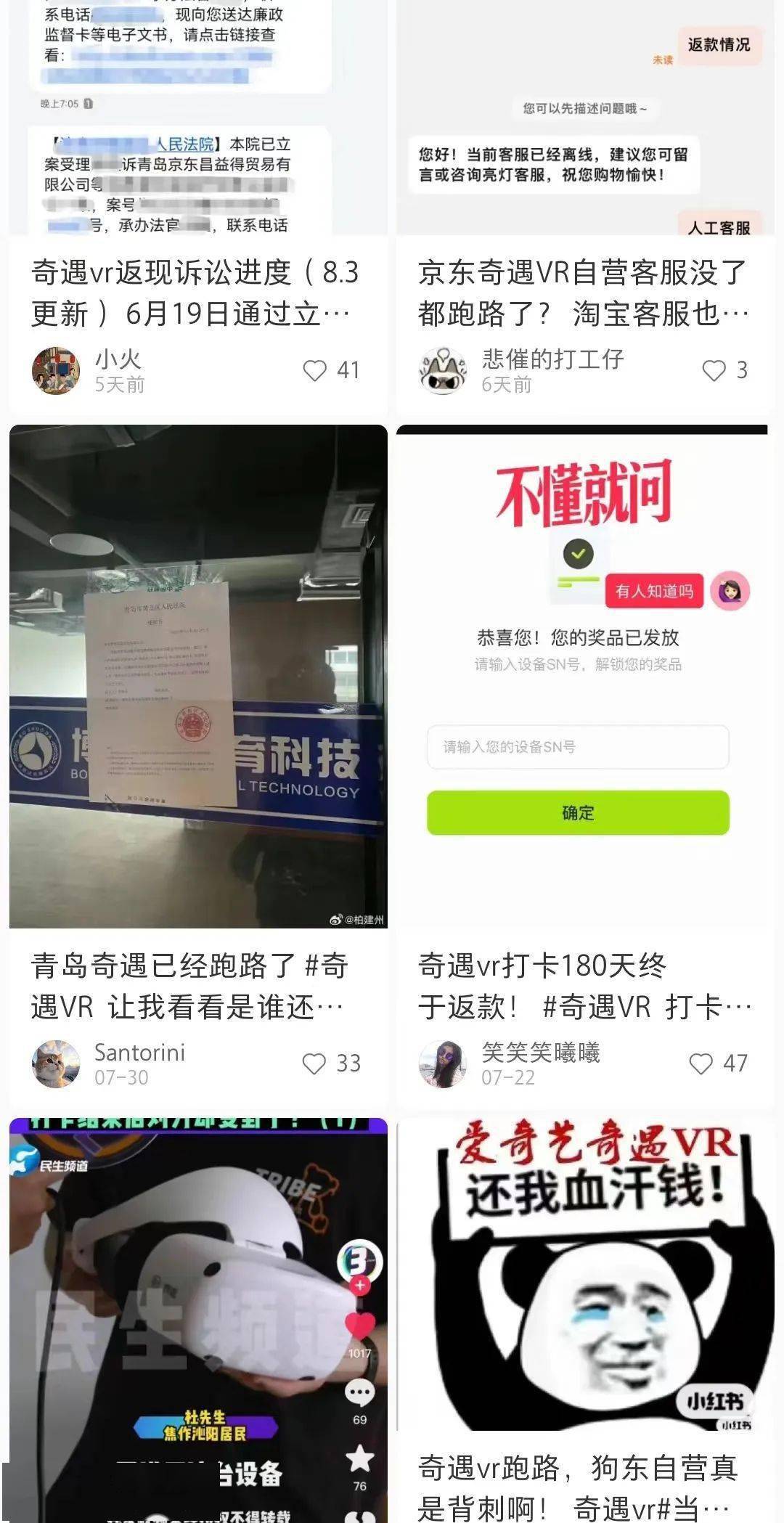This screenshot has width=784, height=1523.
Task: Open 小火's profile avatar
Action: click(56, 371)
